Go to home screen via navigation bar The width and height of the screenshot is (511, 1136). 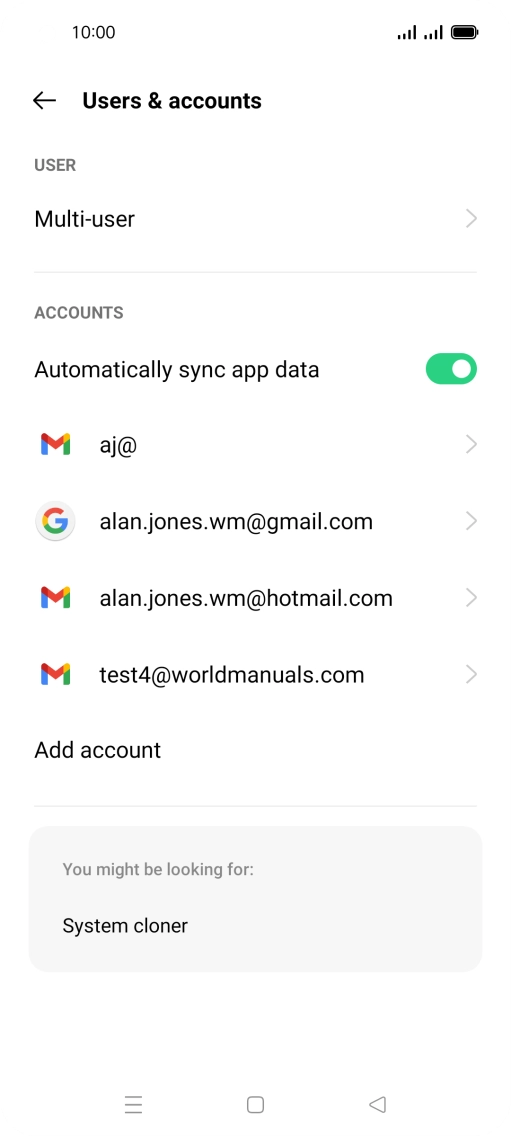click(255, 1104)
